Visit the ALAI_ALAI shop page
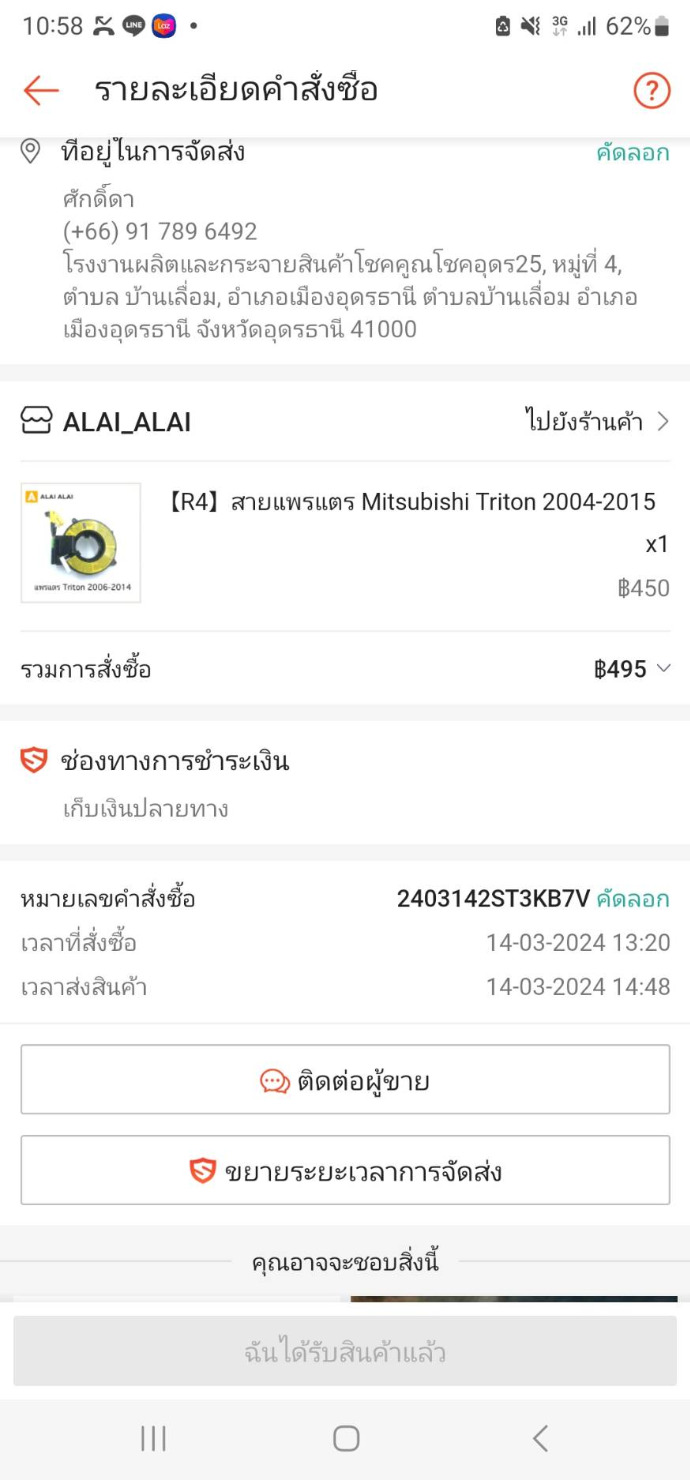The width and height of the screenshot is (690, 1480). coord(597,421)
